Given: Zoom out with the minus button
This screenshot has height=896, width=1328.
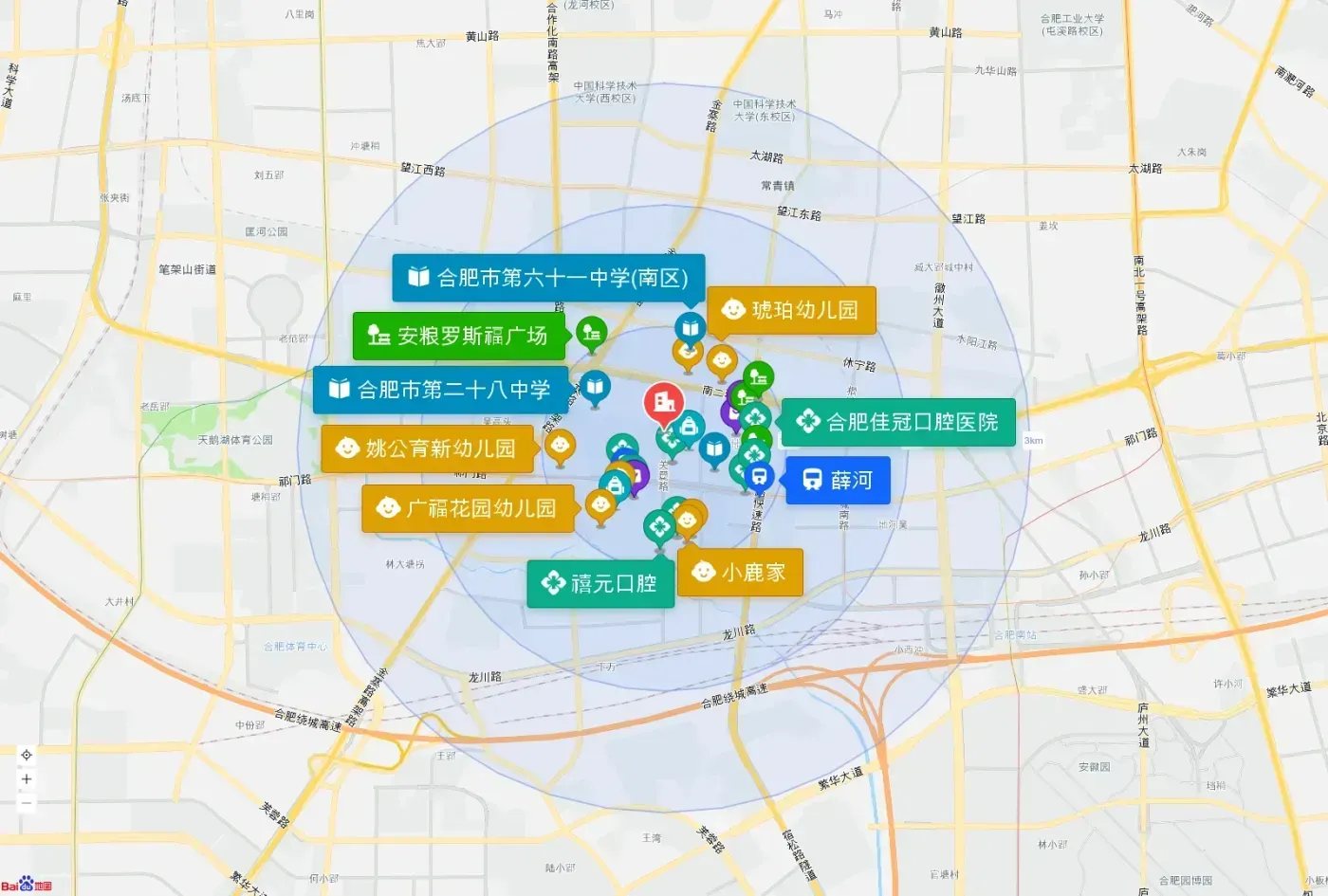Looking at the screenshot, I should 27,803.
